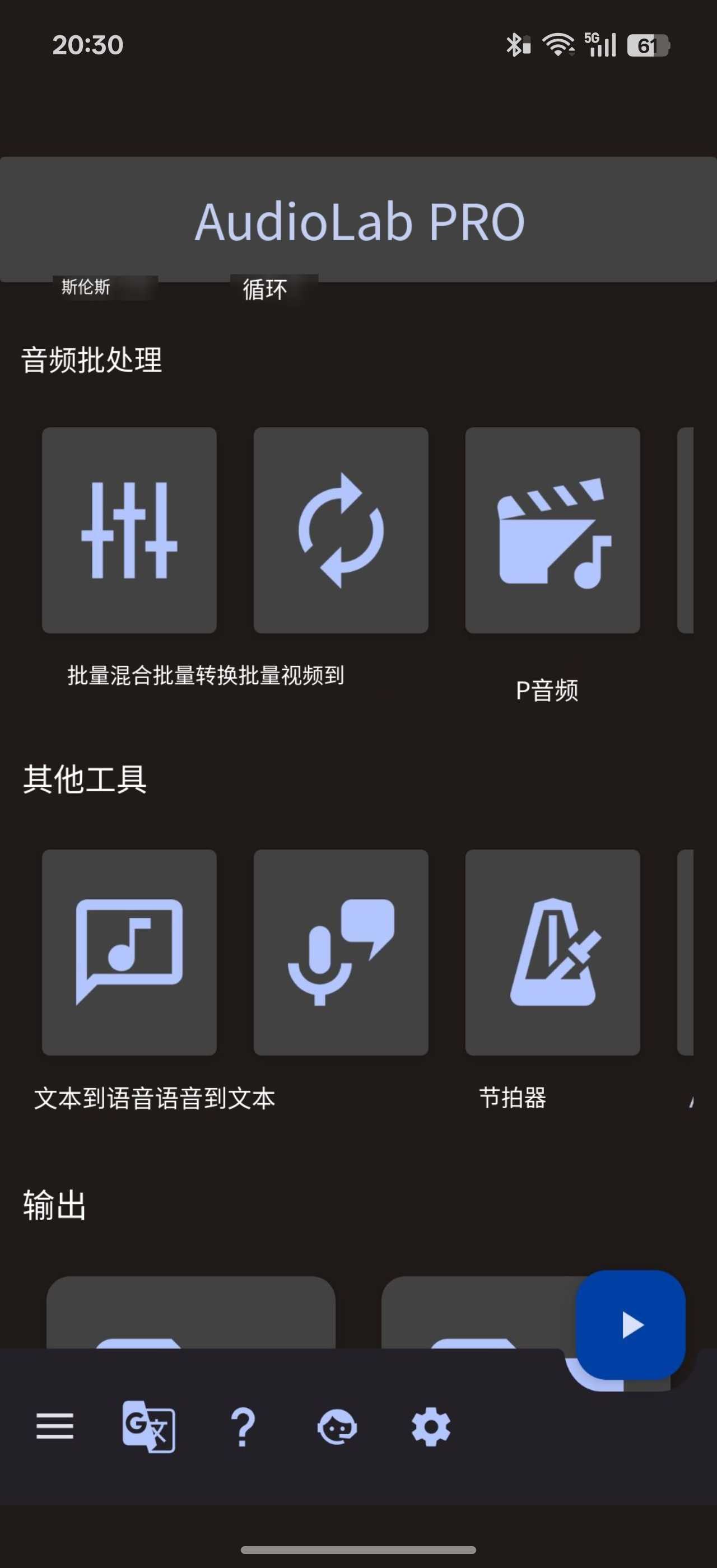
Task: Open the customer support icon
Action: [337, 1426]
